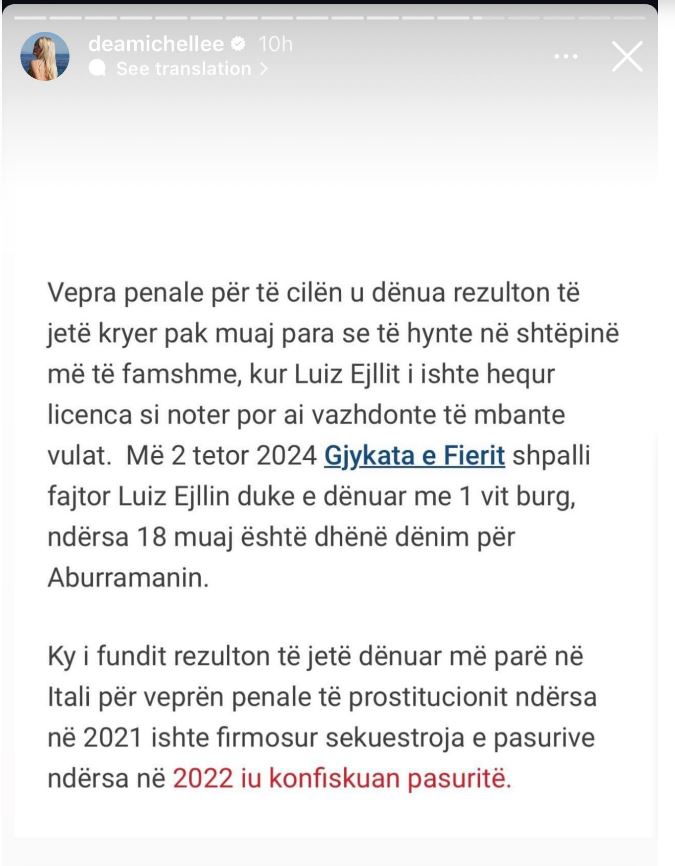
Task: Open deamichellee's profile picture
Action: 46,56
